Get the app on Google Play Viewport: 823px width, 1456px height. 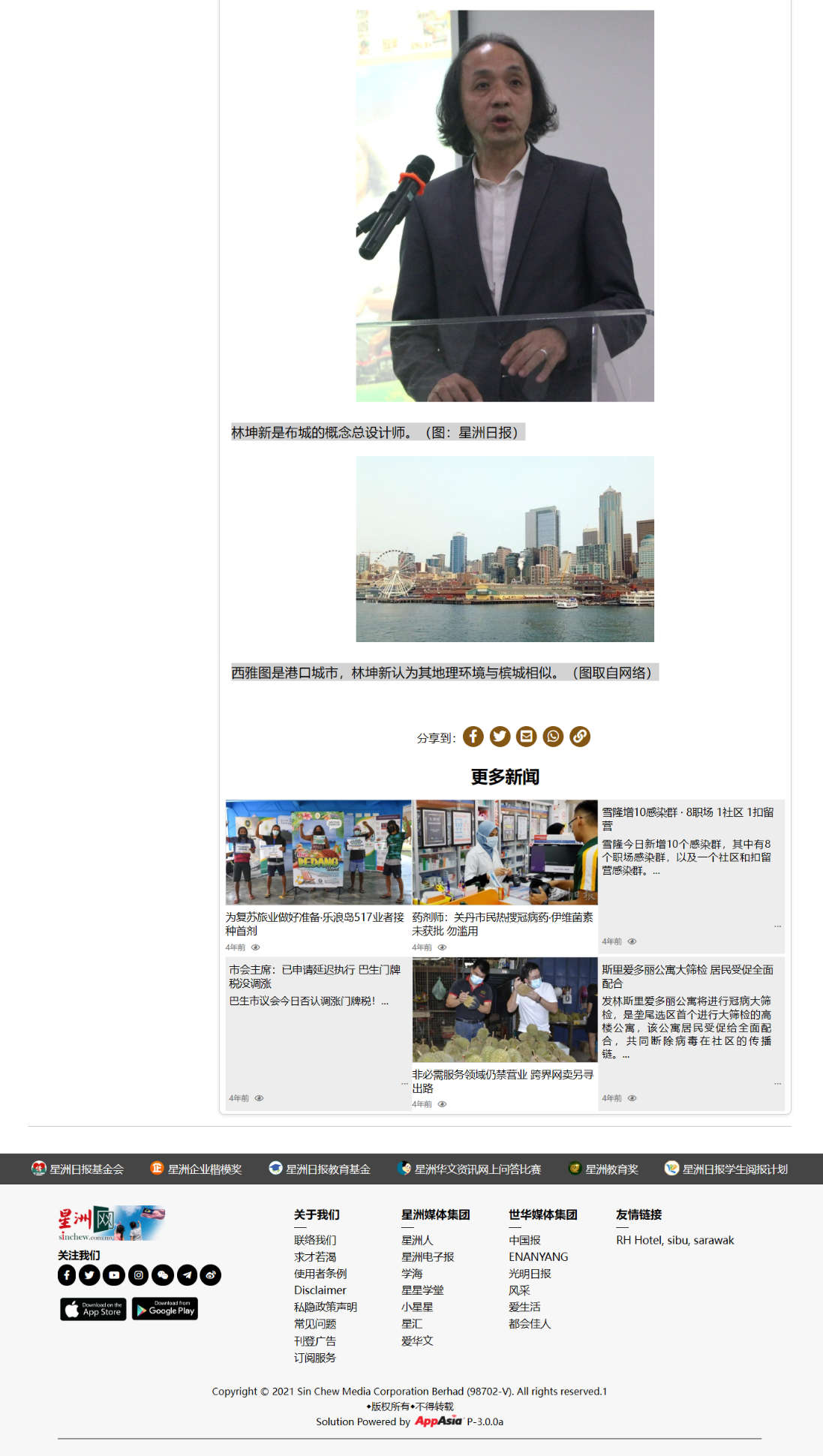point(165,1308)
